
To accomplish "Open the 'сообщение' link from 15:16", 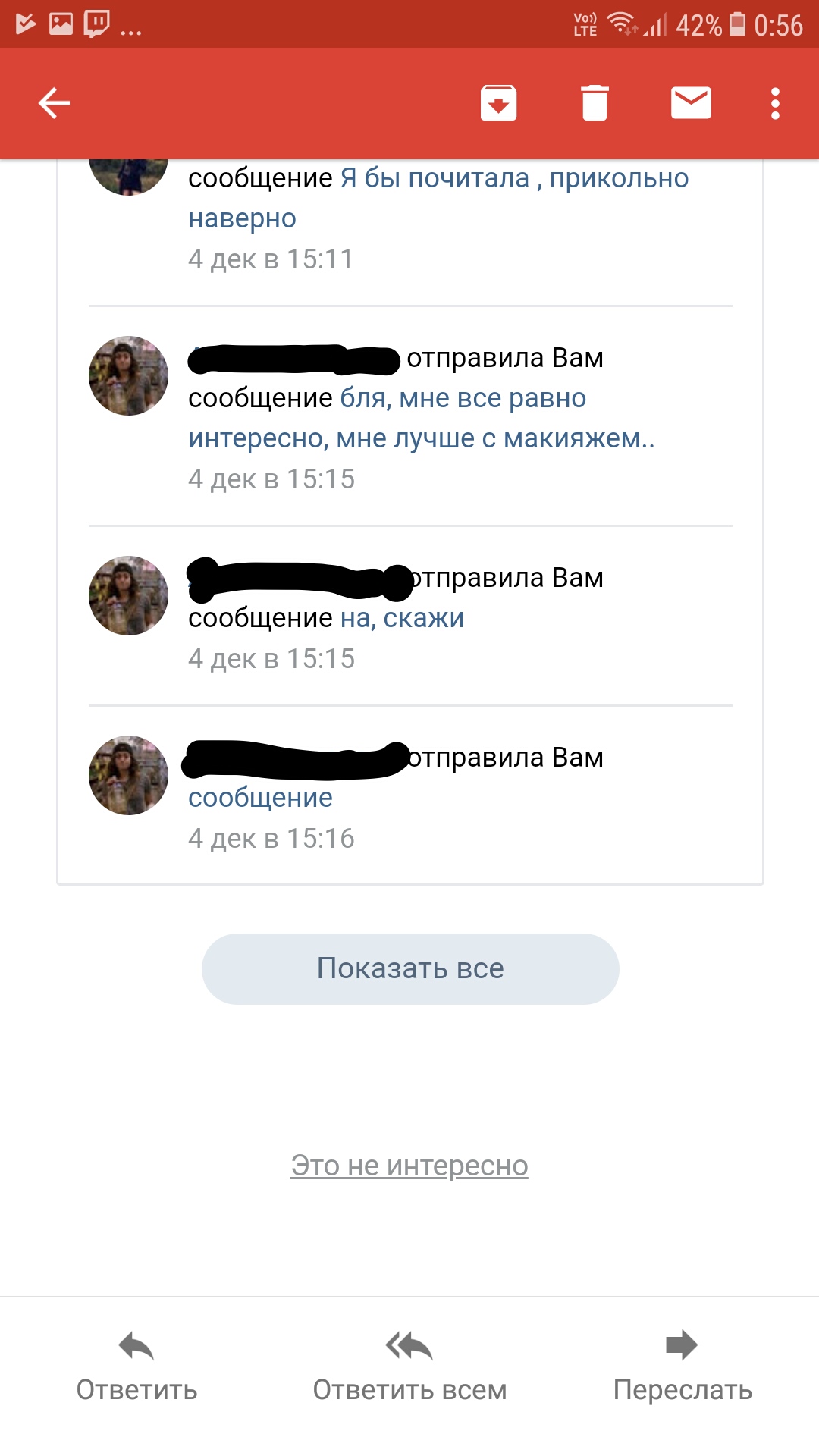I will coord(260,798).
